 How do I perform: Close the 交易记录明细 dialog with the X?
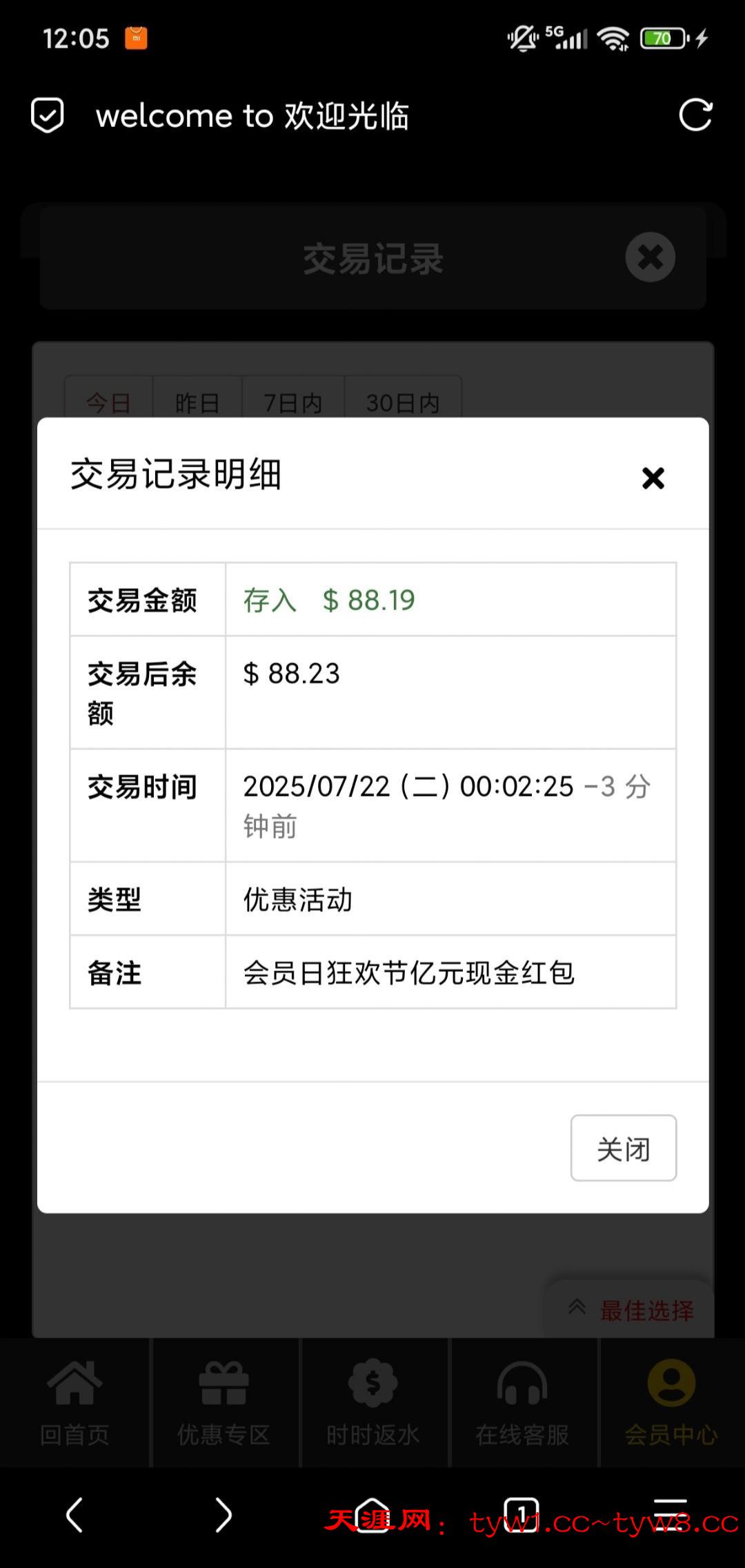pos(653,478)
